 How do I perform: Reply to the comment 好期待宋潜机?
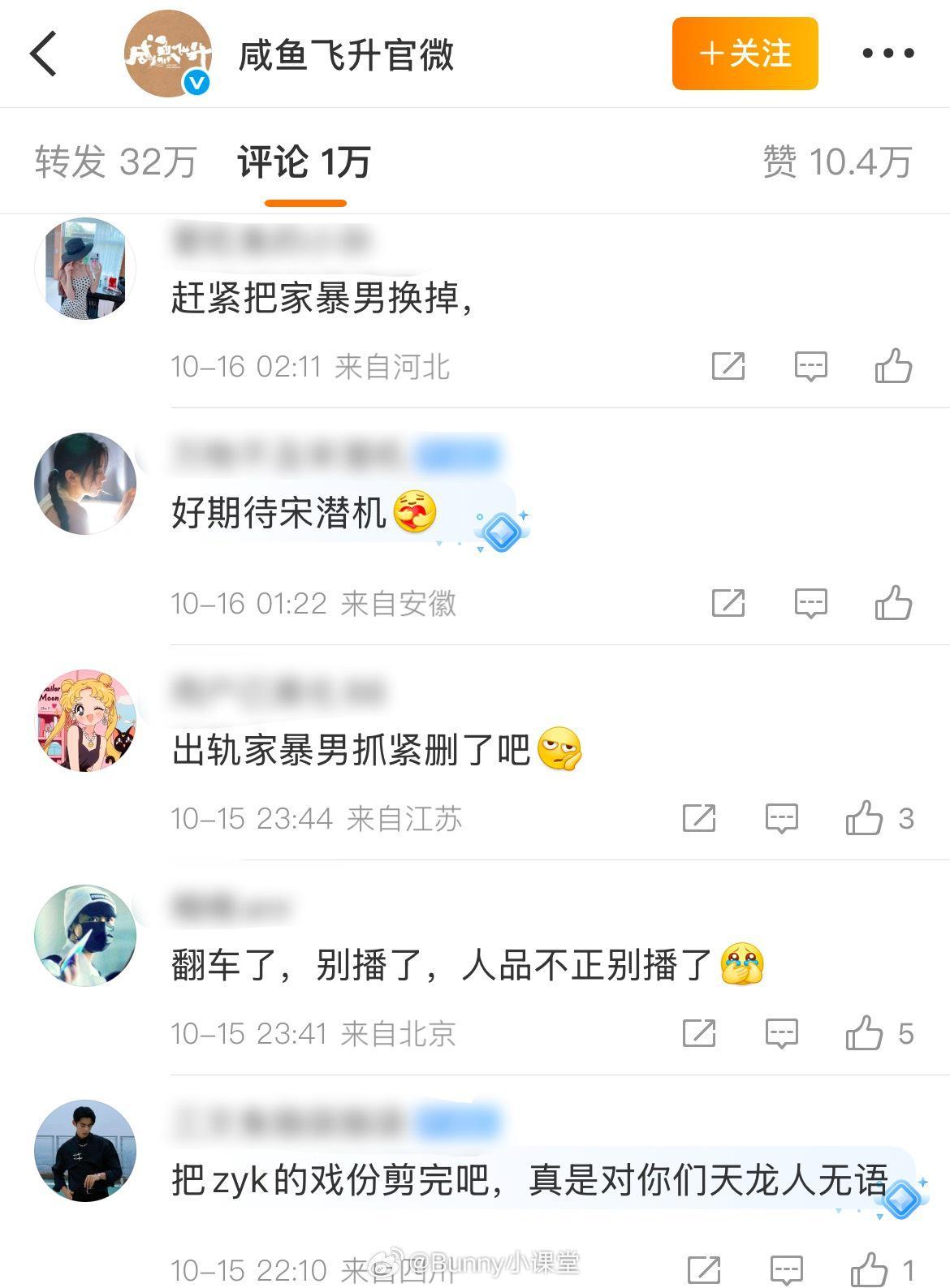810,603
